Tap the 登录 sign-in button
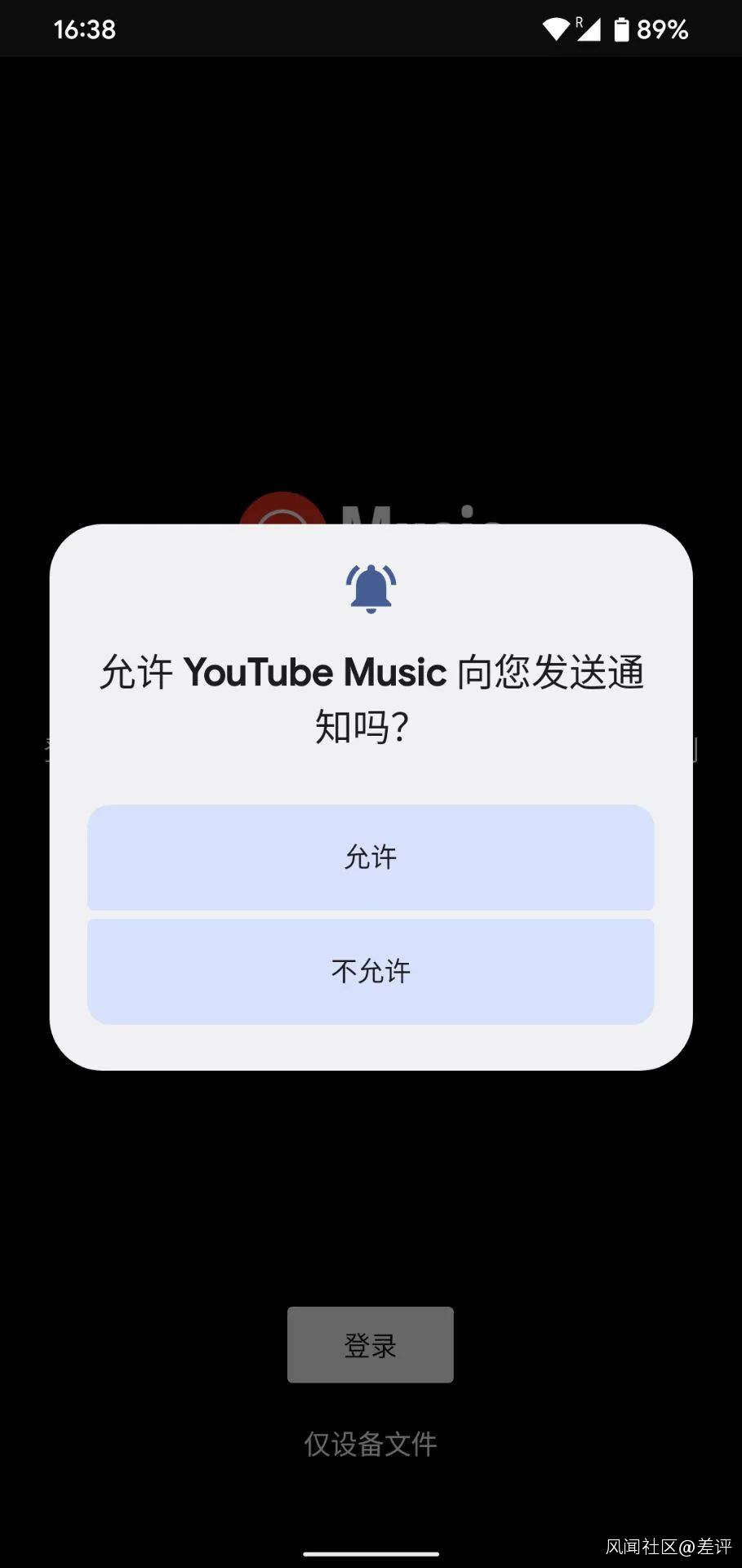The width and height of the screenshot is (742, 1568). pos(371,1345)
